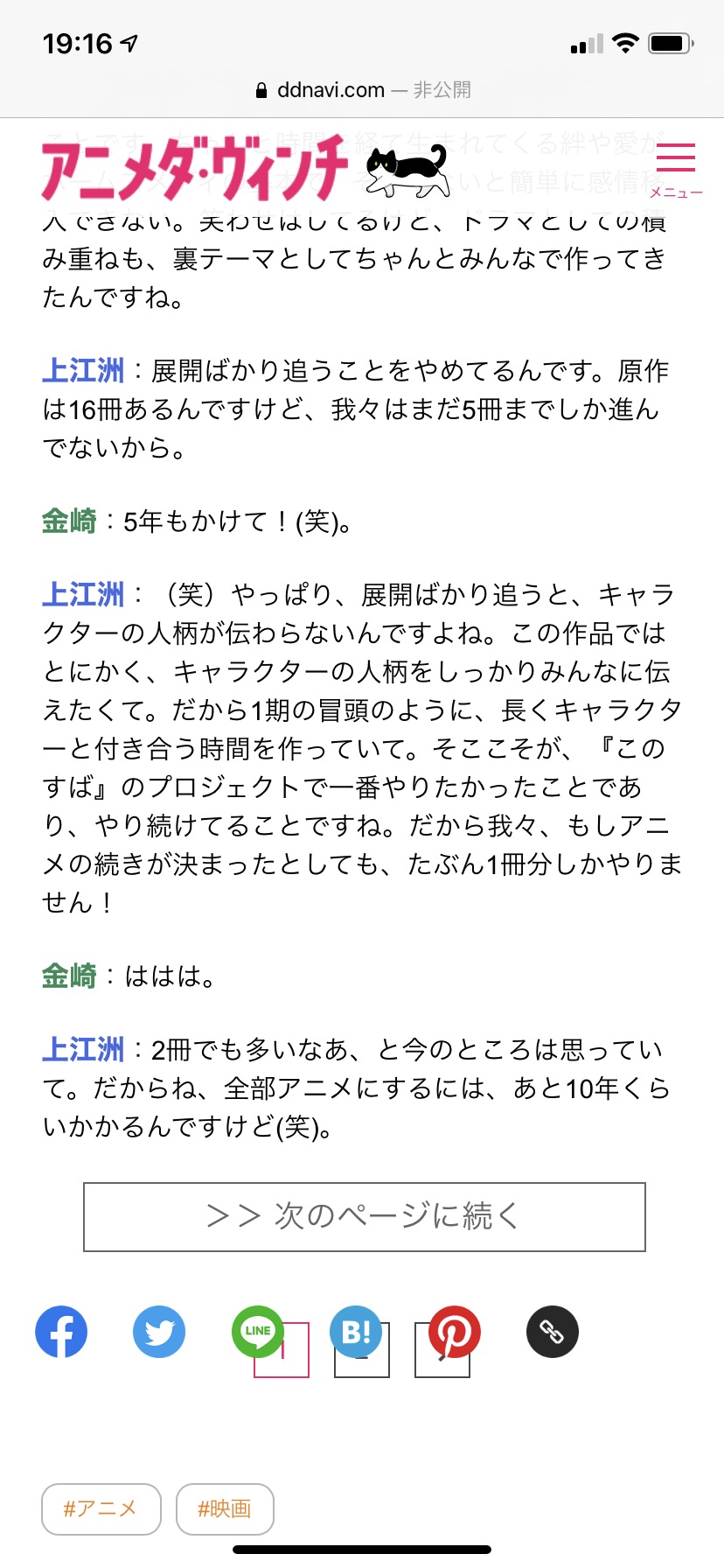Open the #映画 tag
Viewport: 724px width, 1568px height.
pyautogui.click(x=225, y=1508)
